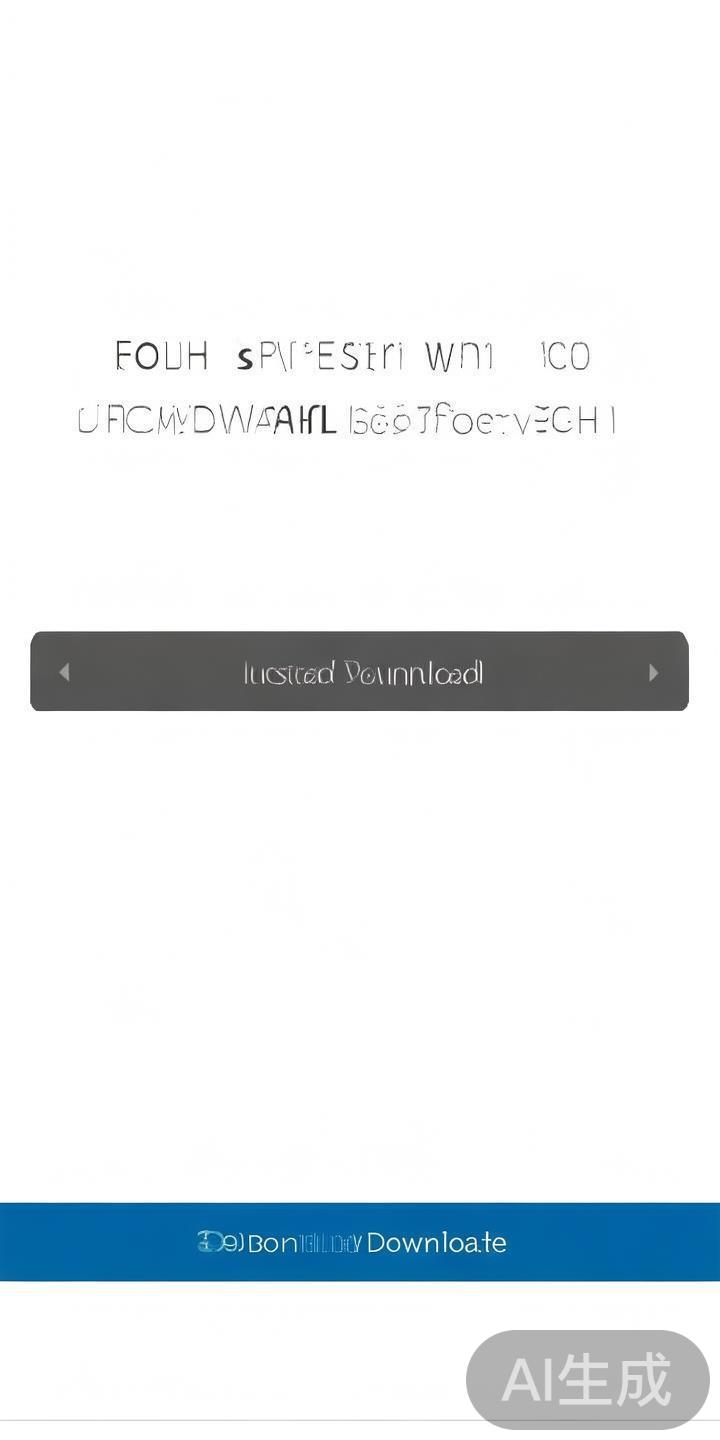Screen dimensions: 720x1440
Task: Tap the gray Download button in the middle
Action: [x=362, y=672]
